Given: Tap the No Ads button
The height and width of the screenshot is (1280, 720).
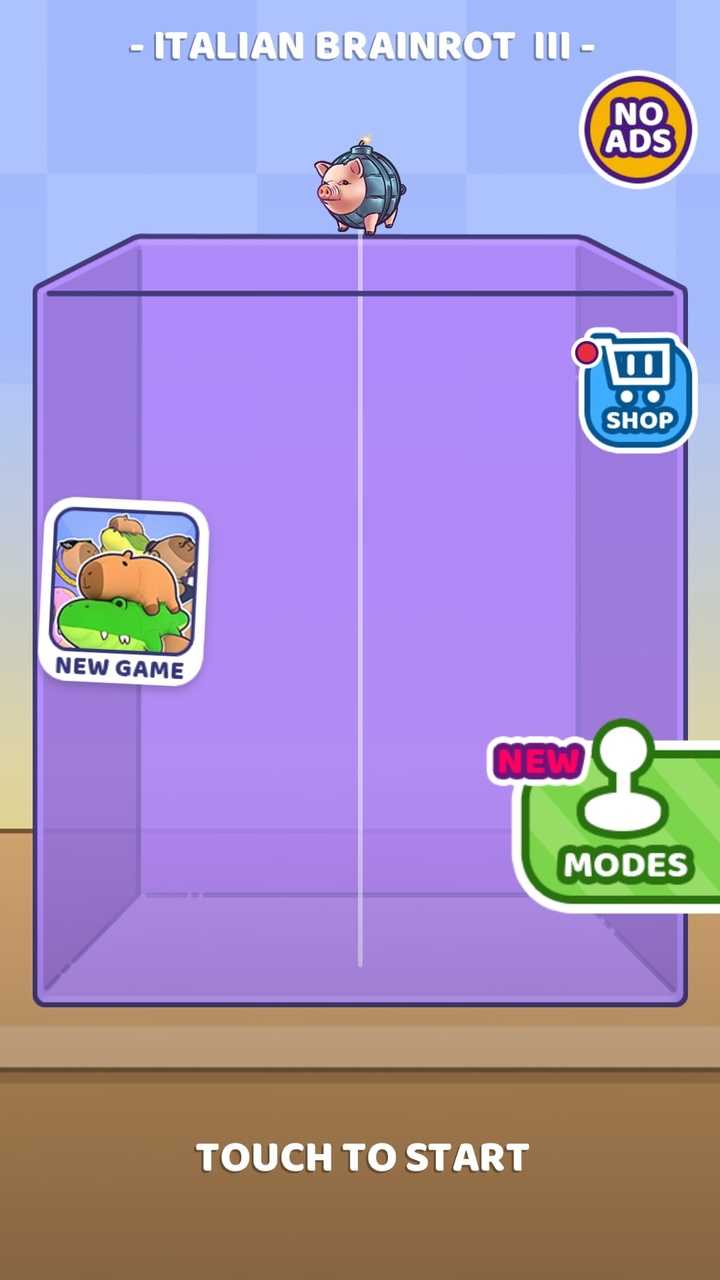Looking at the screenshot, I should click(638, 129).
